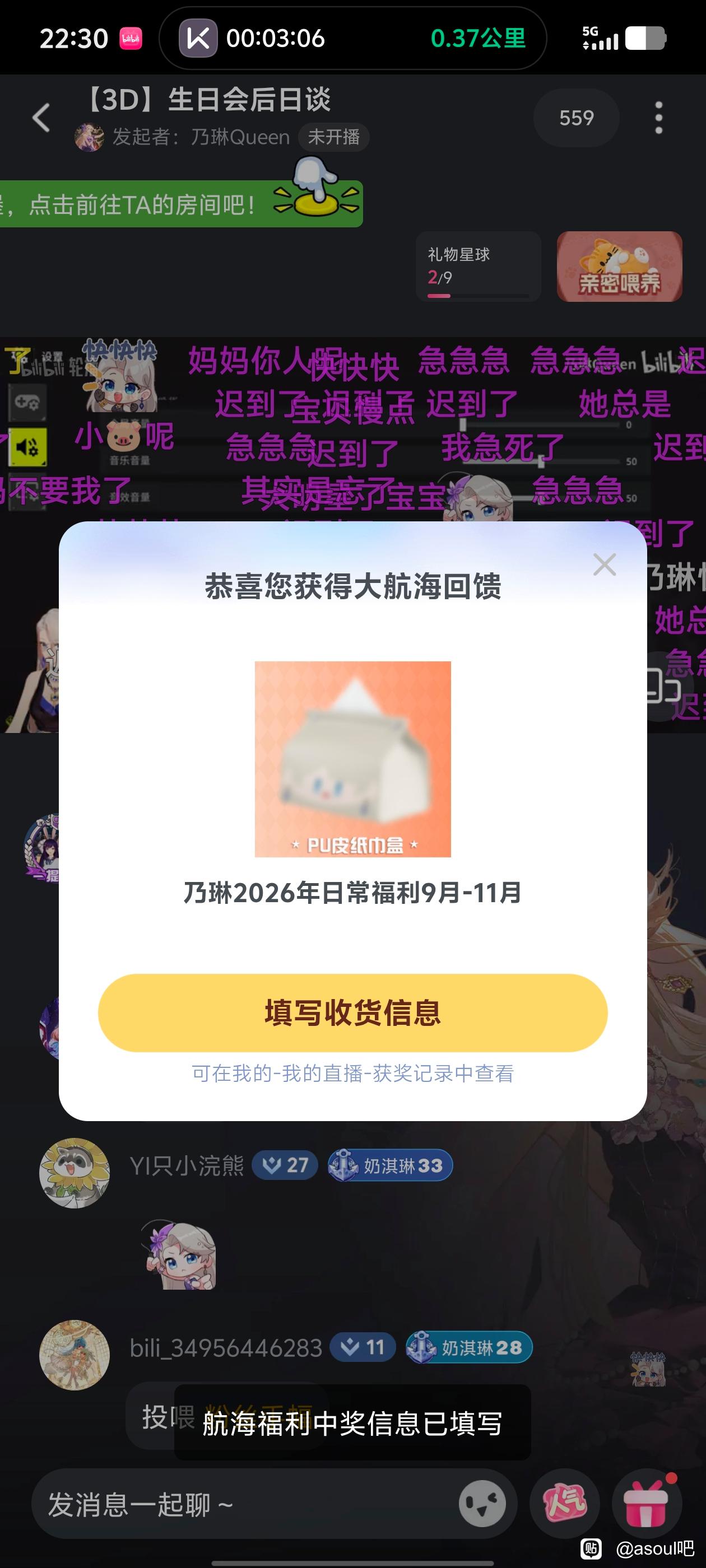Open host 乃琳Queen's profile avatar
The image size is (706, 1568).
point(89,137)
